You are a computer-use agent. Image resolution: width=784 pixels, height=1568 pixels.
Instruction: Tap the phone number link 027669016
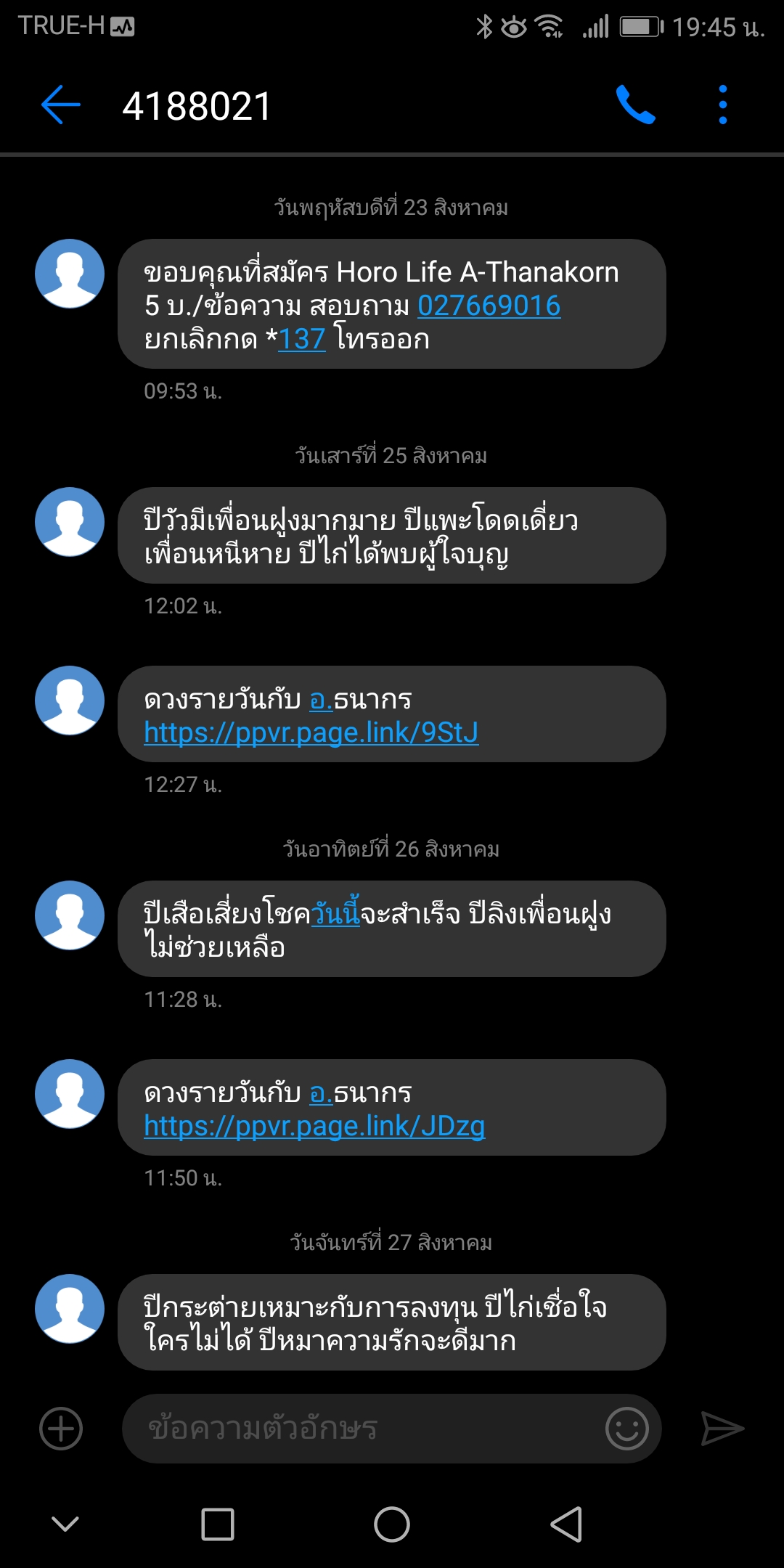coord(489,306)
